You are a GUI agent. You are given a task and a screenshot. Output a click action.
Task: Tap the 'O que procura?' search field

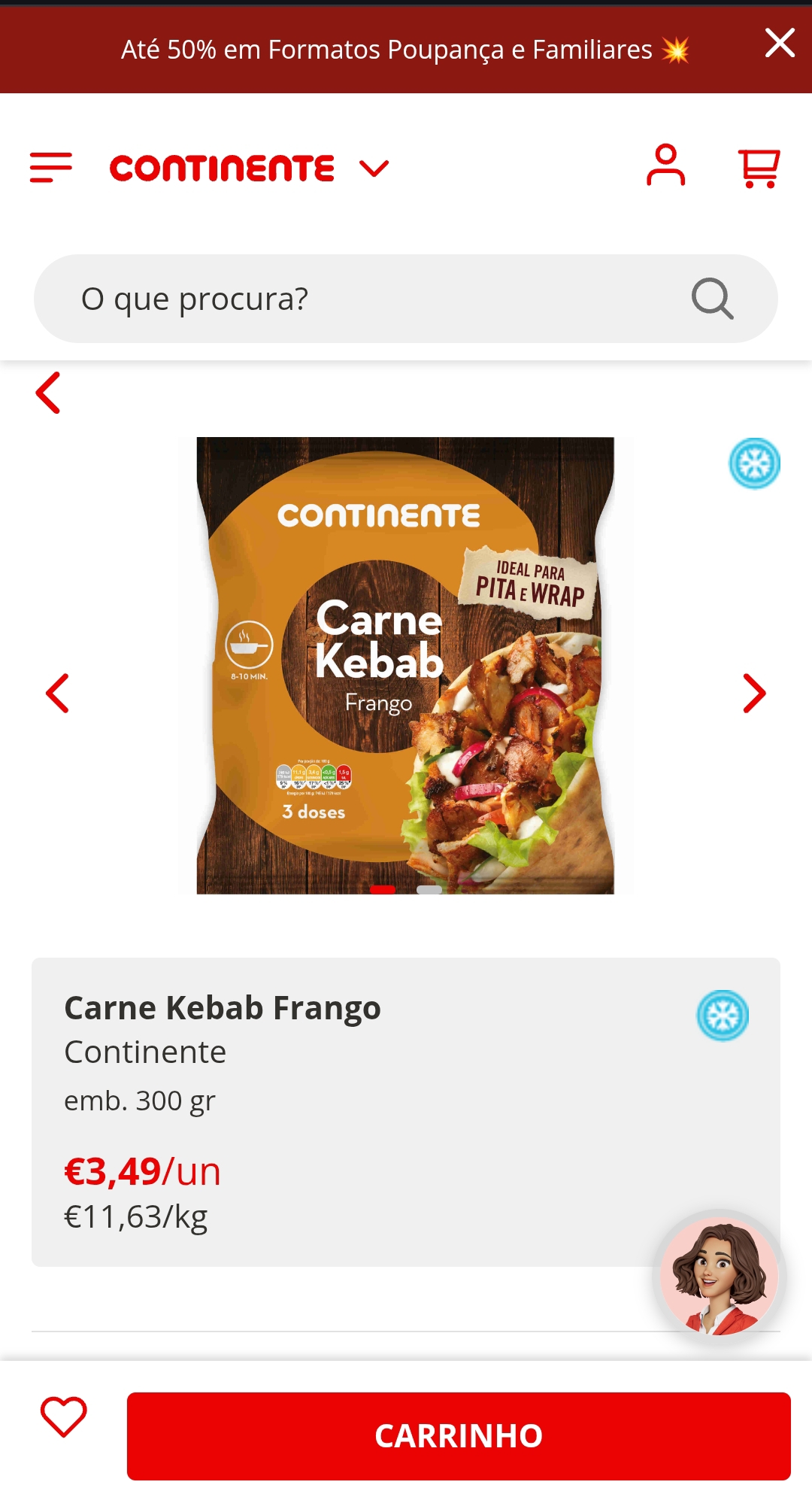click(406, 299)
